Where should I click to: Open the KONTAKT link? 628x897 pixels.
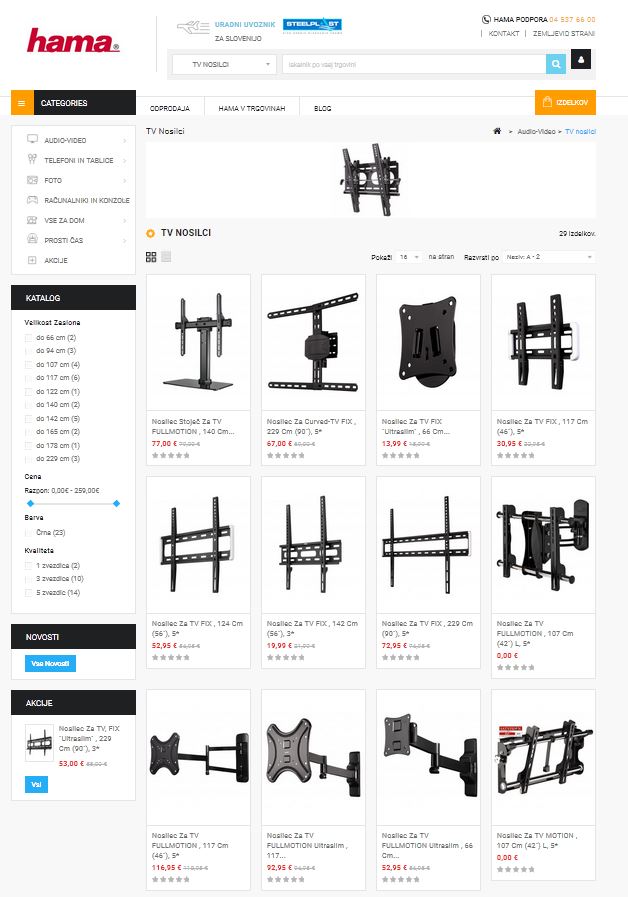[503, 33]
